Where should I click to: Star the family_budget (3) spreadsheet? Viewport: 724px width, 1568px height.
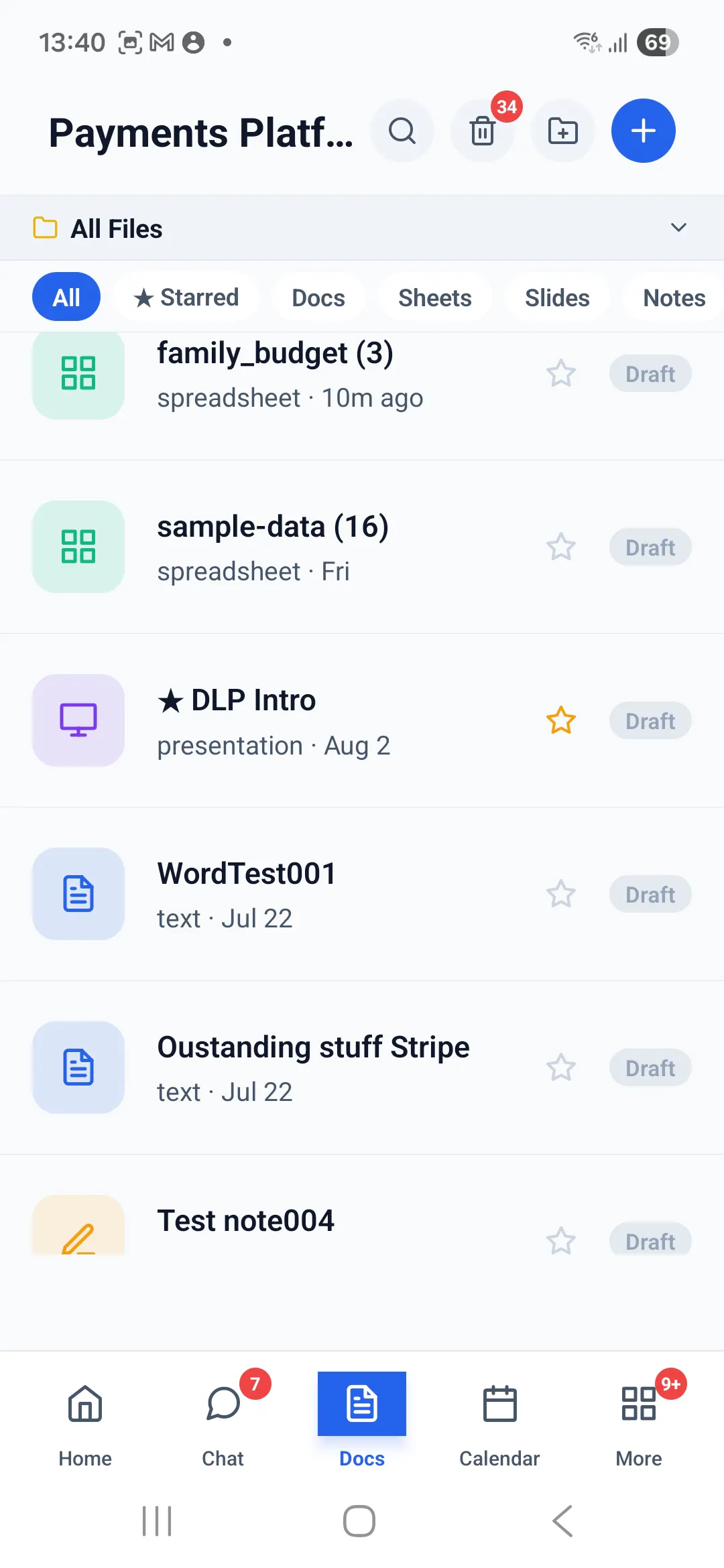click(x=561, y=373)
